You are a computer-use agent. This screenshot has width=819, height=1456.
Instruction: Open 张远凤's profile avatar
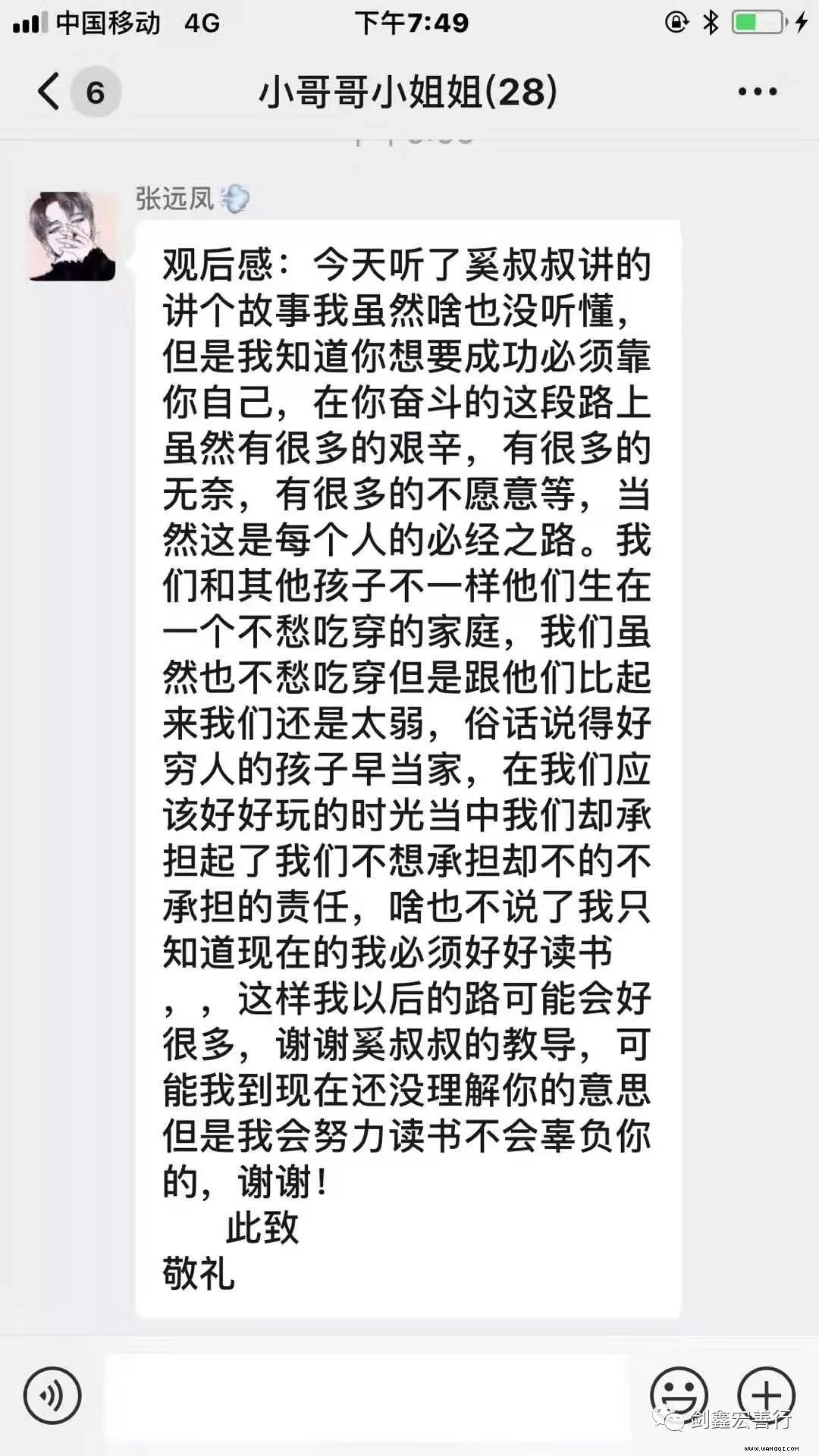coord(72,237)
